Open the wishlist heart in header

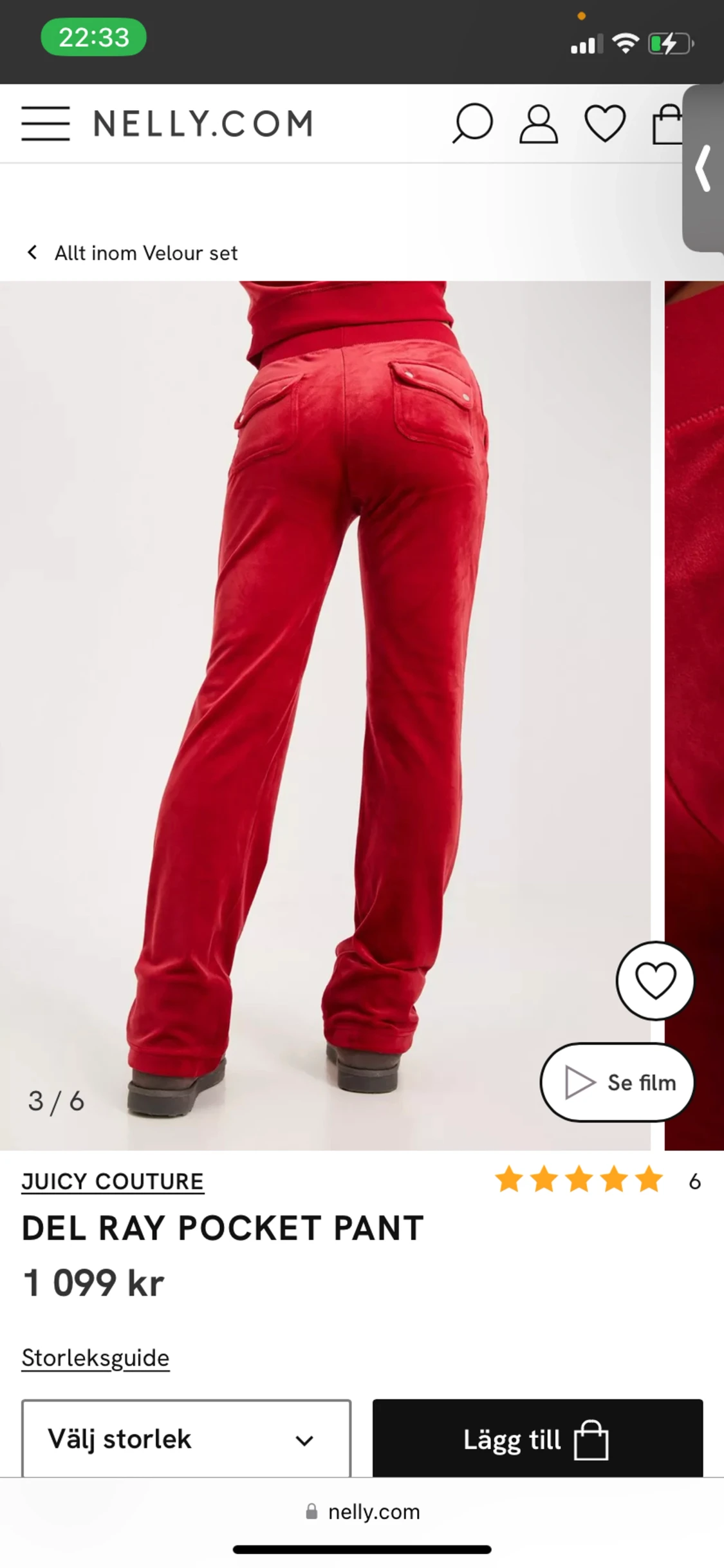pos(604,124)
